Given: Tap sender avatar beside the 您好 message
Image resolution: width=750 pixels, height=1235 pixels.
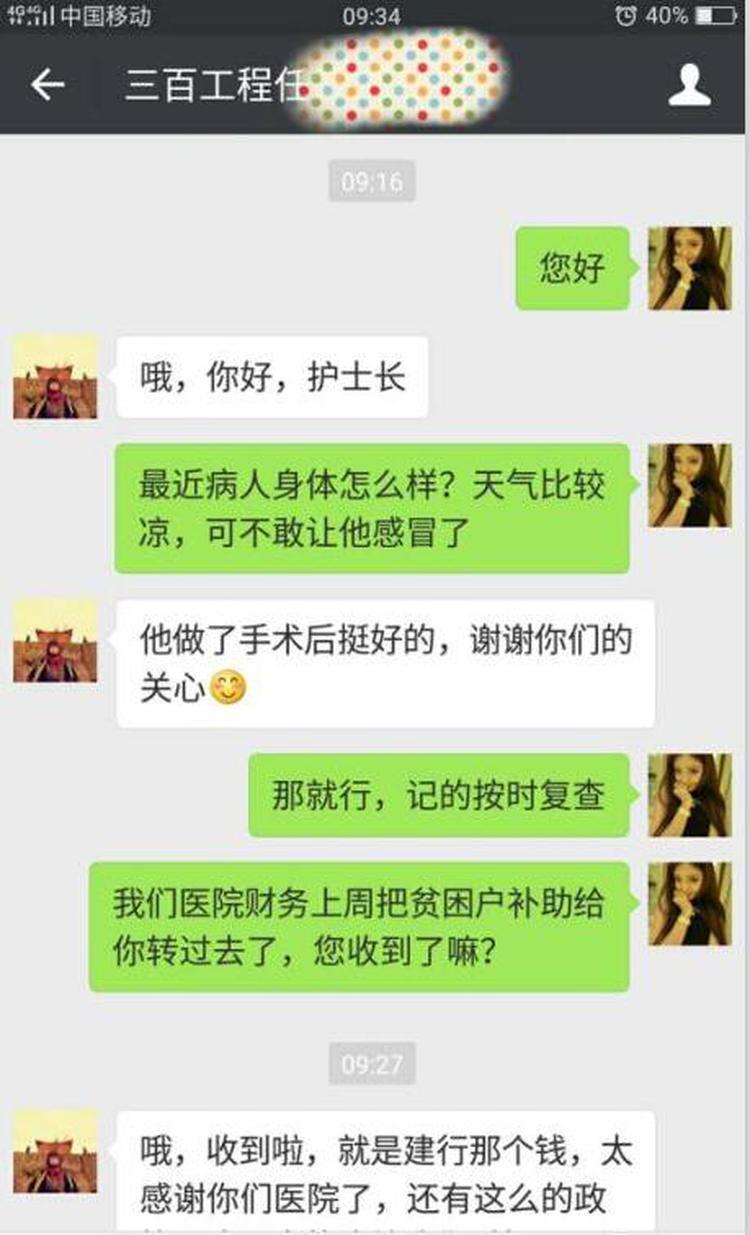Looking at the screenshot, I should pyautogui.click(x=689, y=268).
